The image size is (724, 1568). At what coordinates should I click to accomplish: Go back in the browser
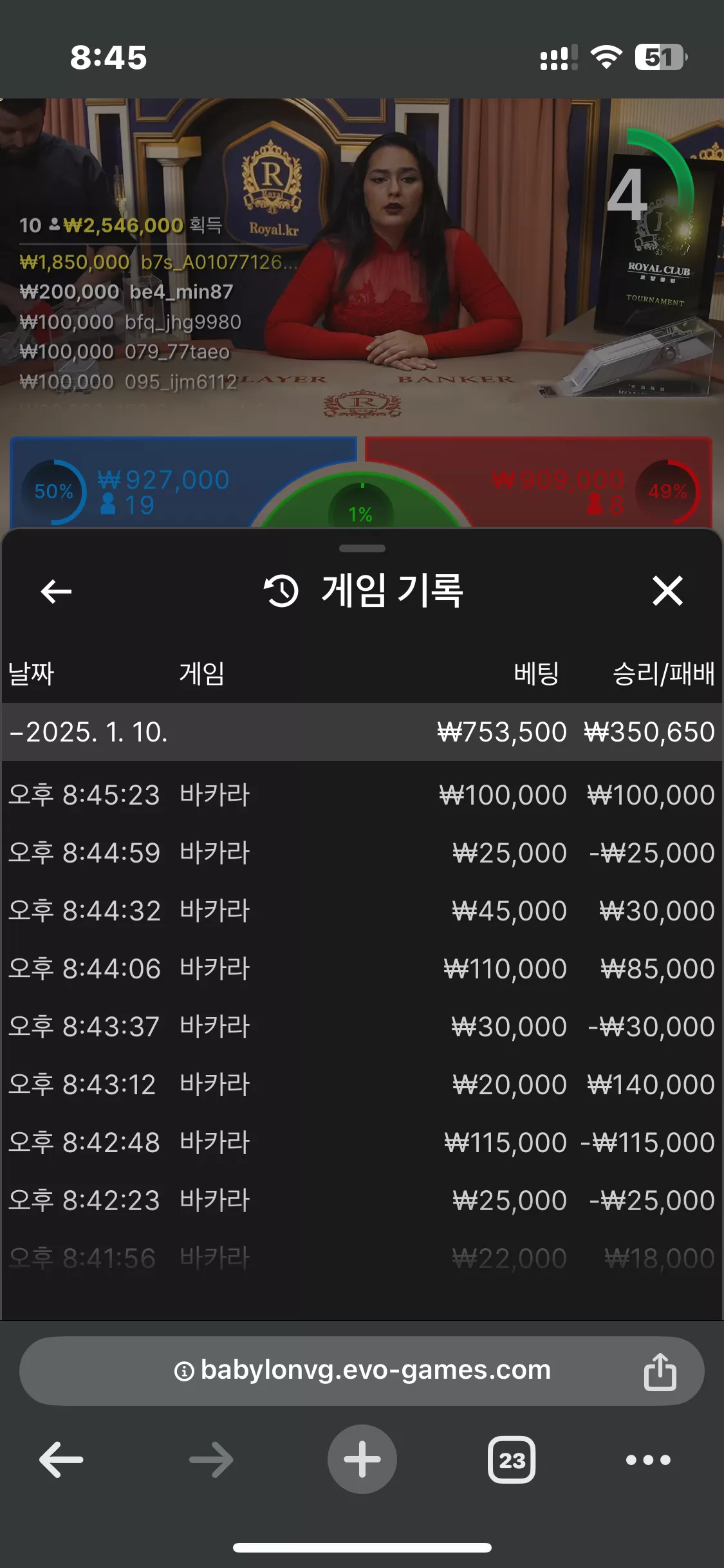pos(61,1459)
